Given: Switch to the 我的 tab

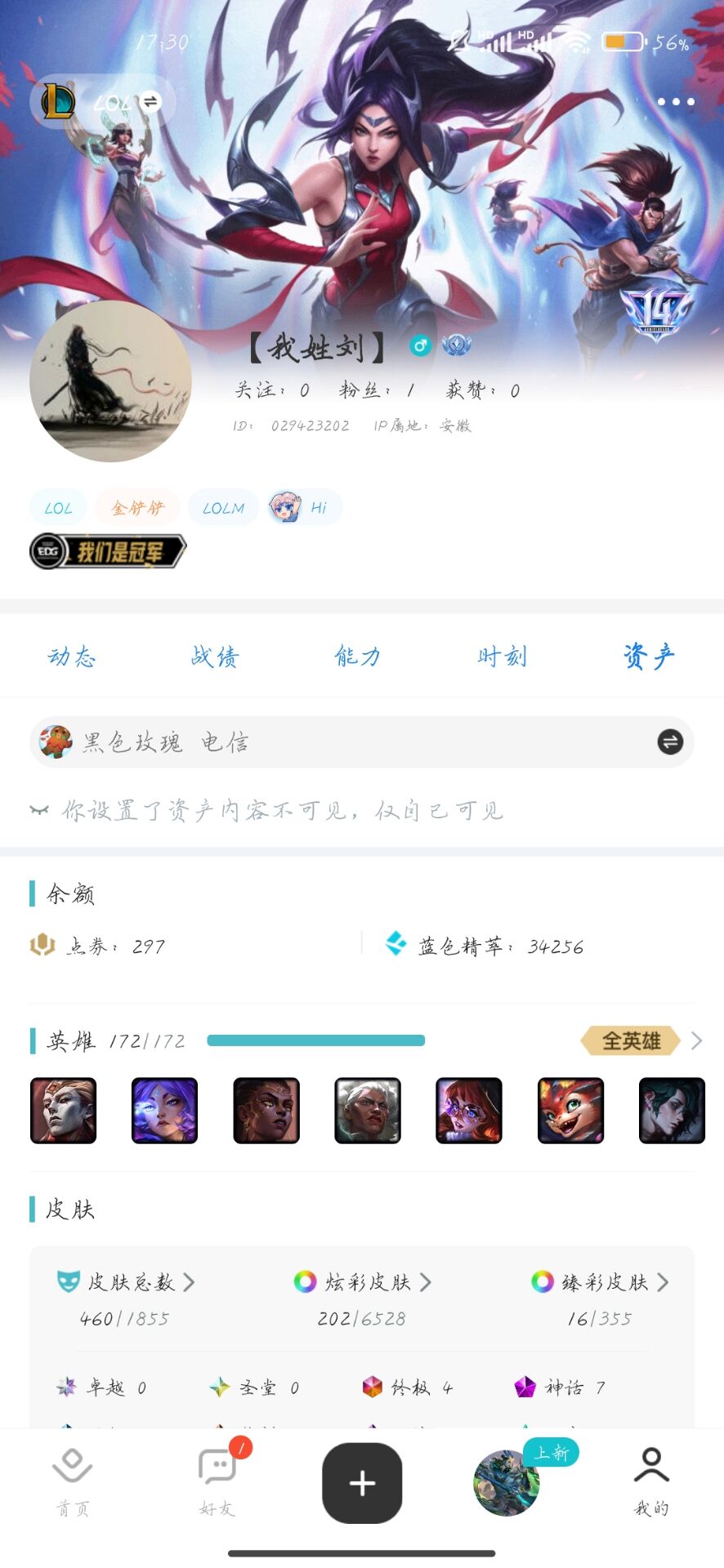Looking at the screenshot, I should coord(651,1481).
